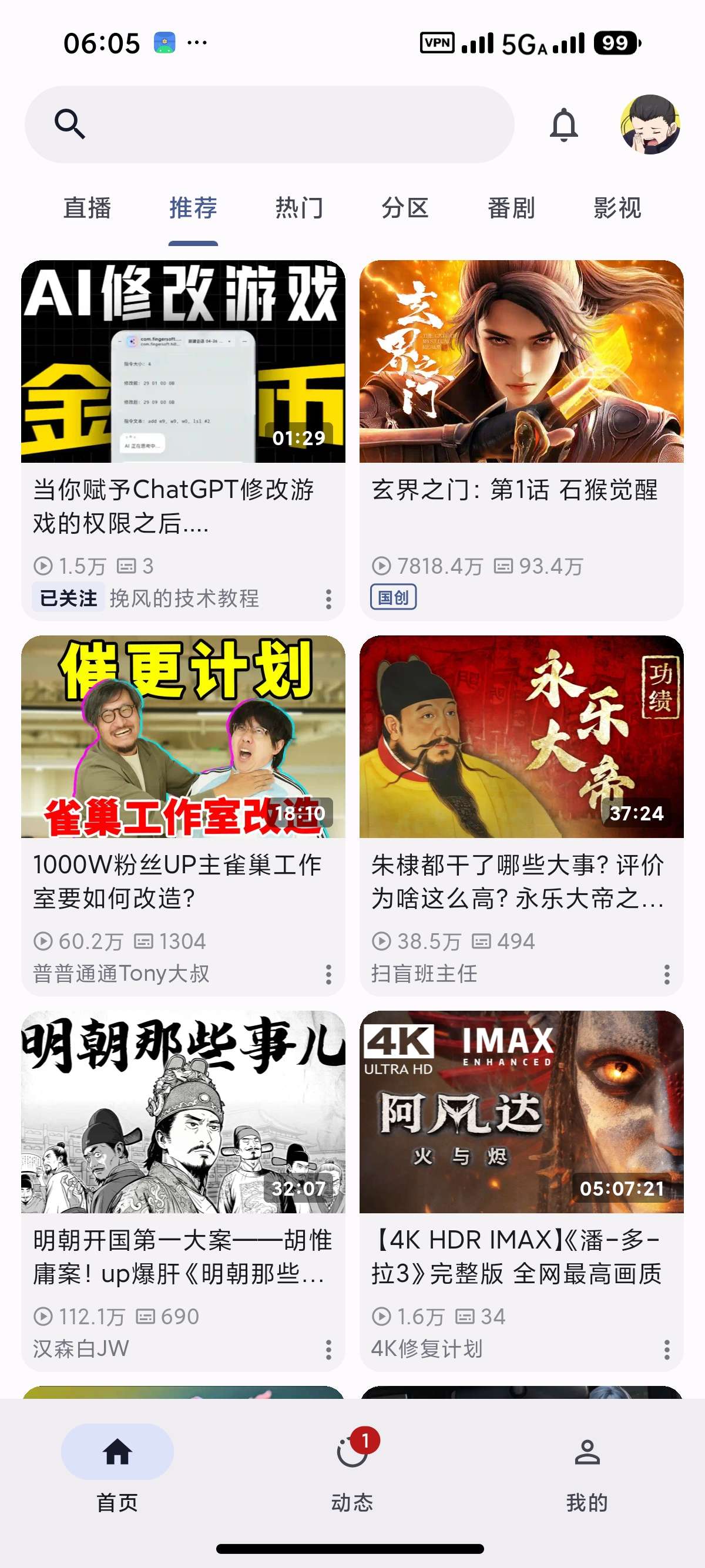Open more options for 4K修复计划 video

pyautogui.click(x=667, y=1349)
